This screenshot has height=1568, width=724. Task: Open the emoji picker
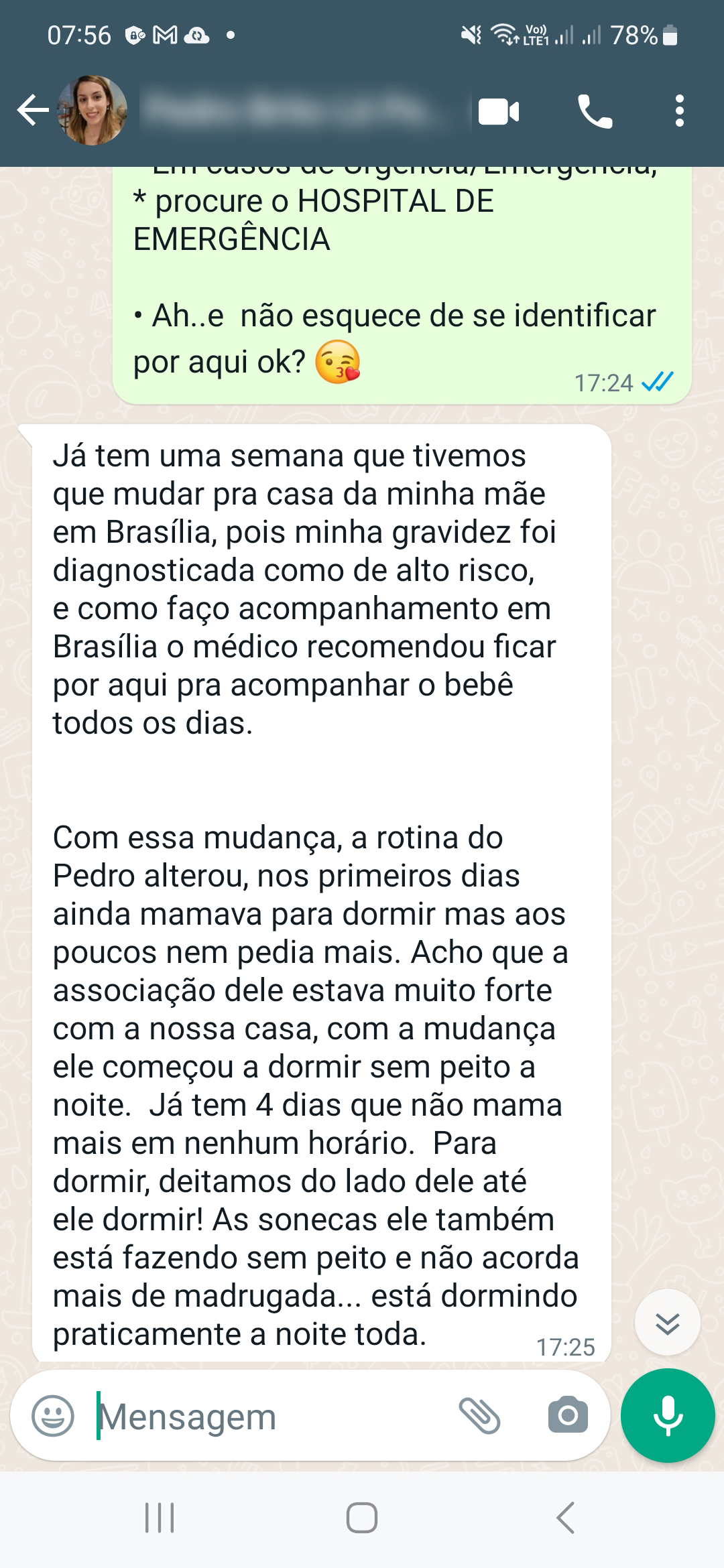coord(53,1416)
